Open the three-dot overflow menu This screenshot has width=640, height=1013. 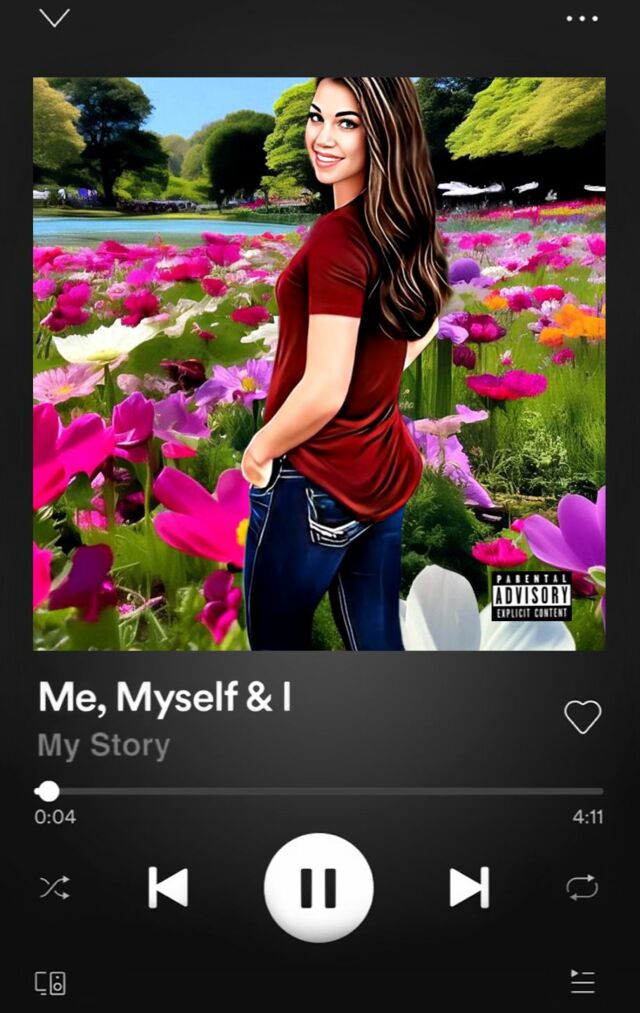pyautogui.click(x=582, y=18)
